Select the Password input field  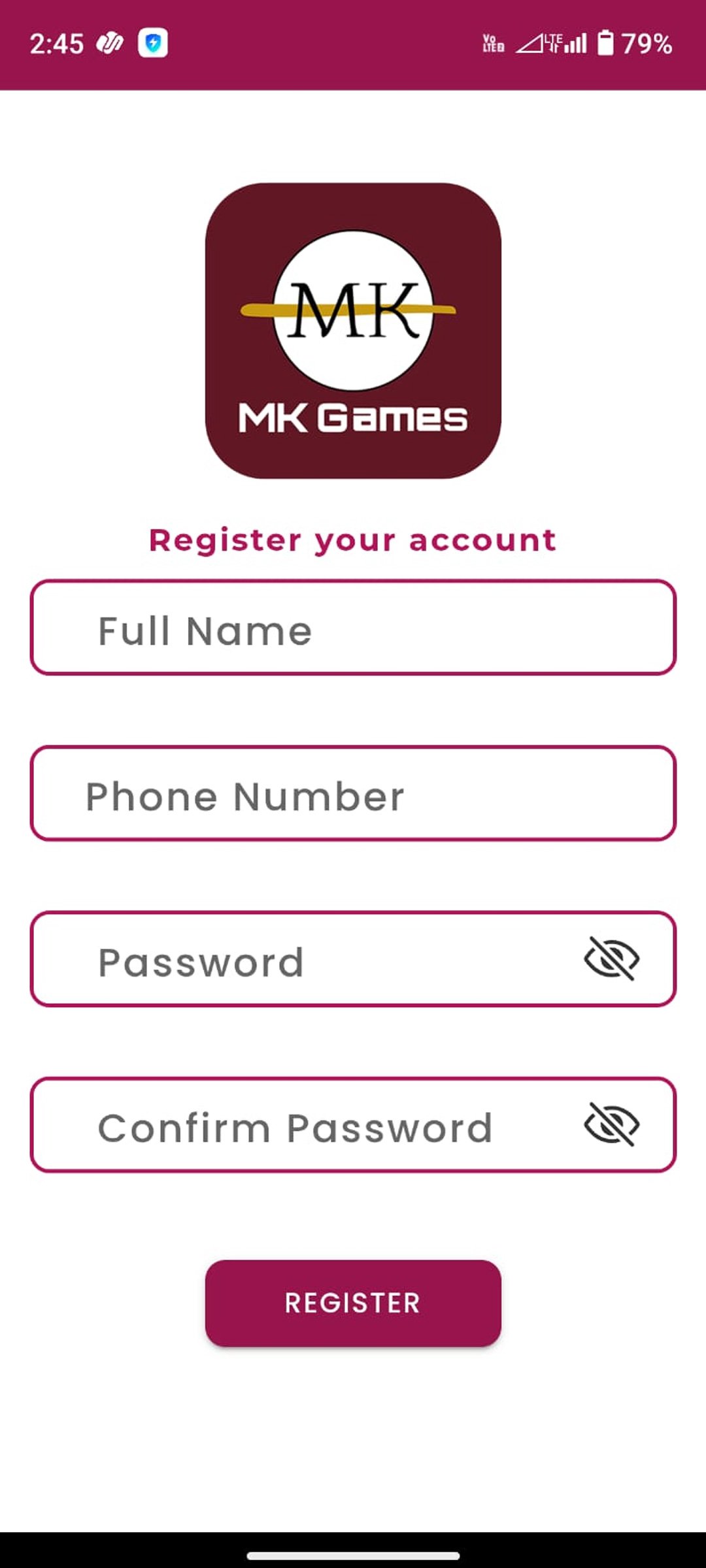(x=314, y=960)
